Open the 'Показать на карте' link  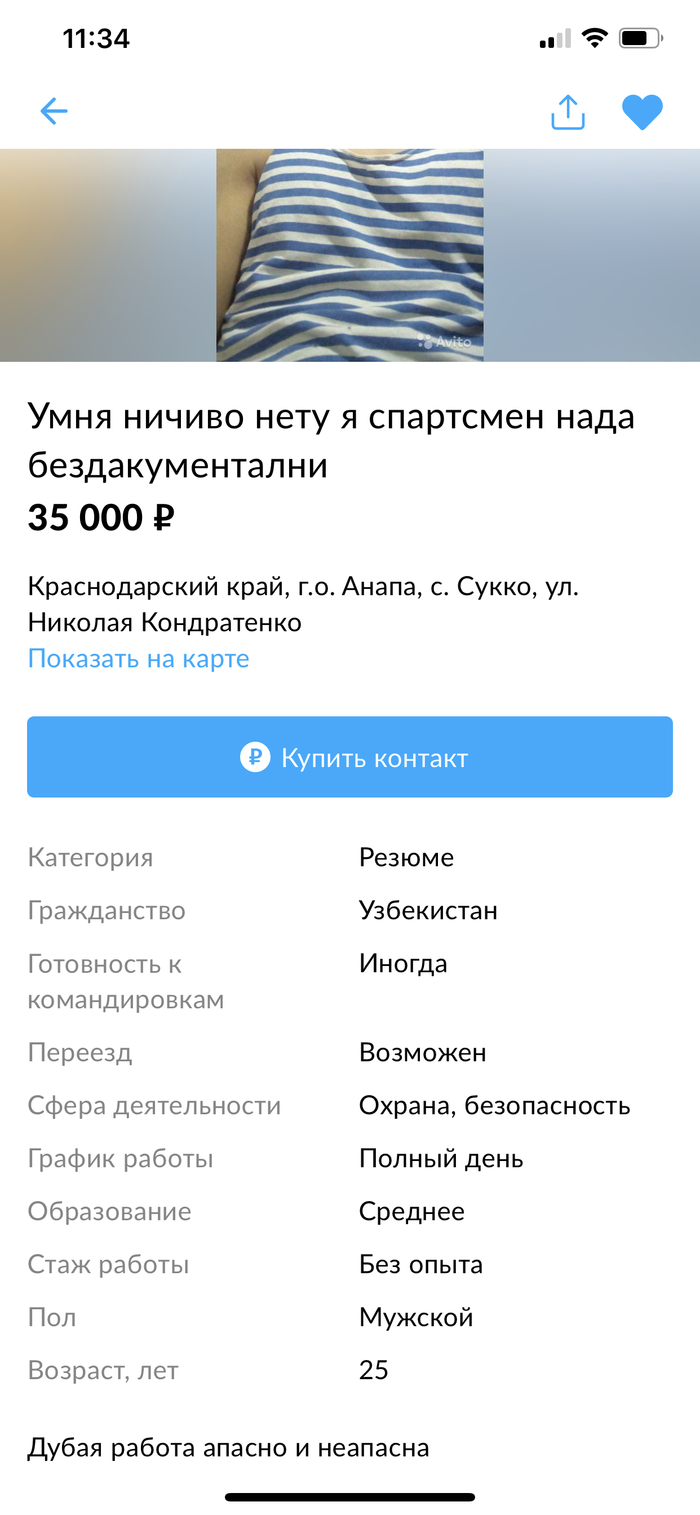tap(138, 659)
